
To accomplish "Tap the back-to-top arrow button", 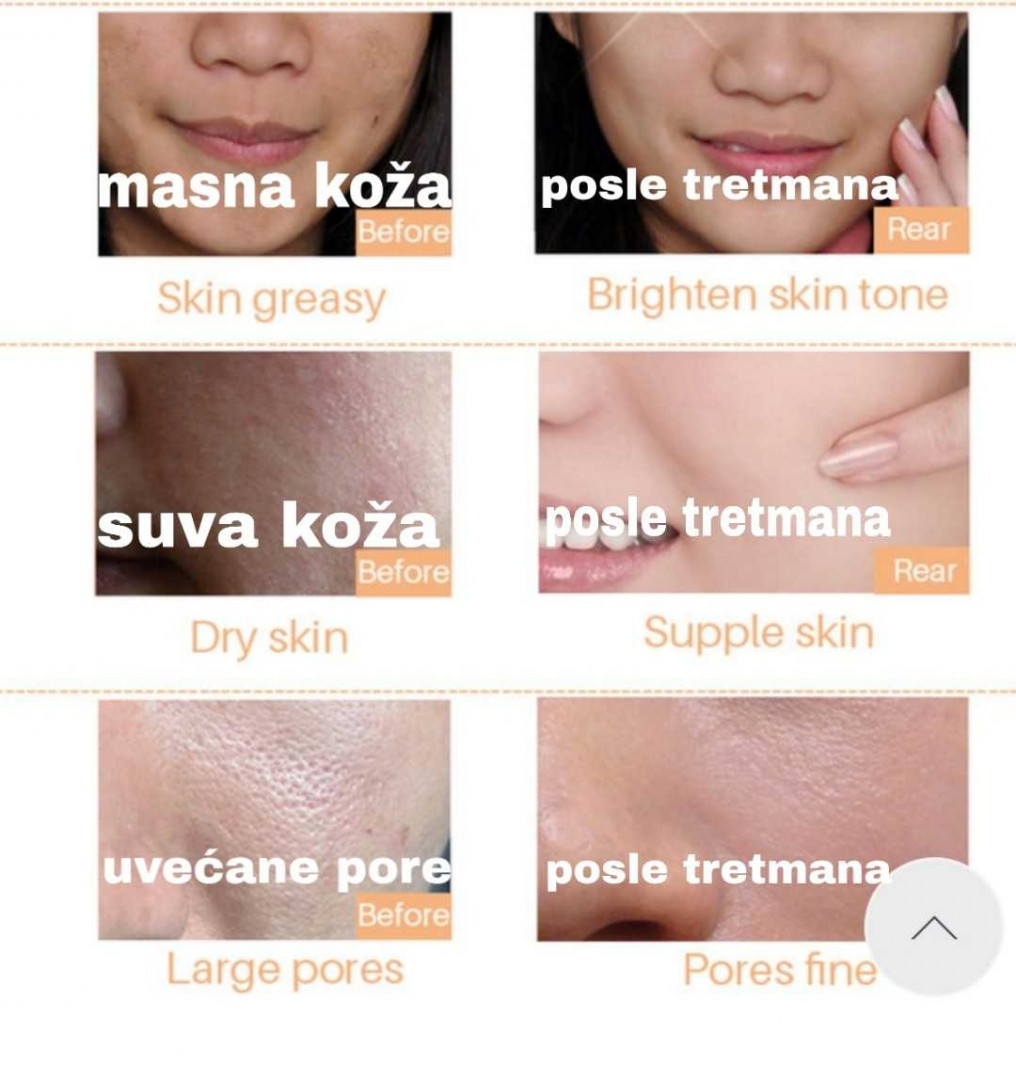I will pyautogui.click(x=933, y=927).
